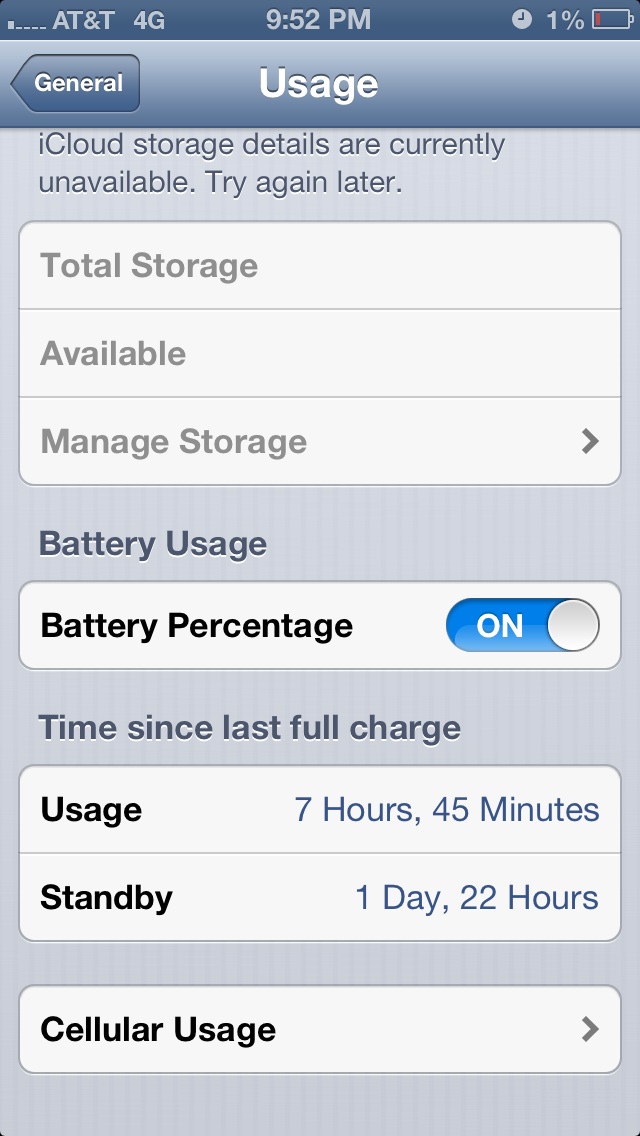Image resolution: width=640 pixels, height=1136 pixels.
Task: Open Cellular Usage
Action: [x=320, y=1030]
